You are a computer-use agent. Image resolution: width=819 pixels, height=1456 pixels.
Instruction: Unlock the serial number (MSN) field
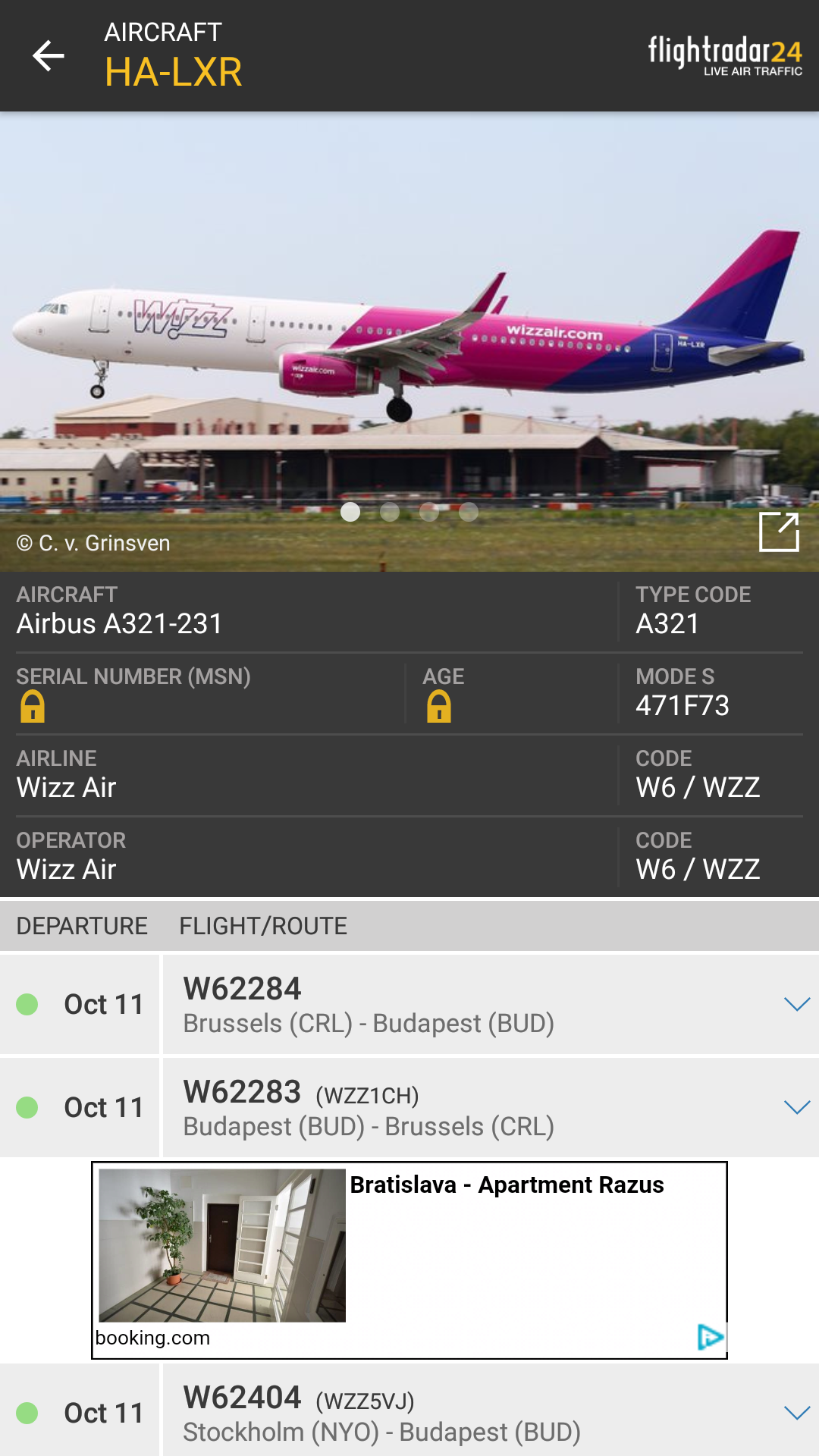[33, 706]
